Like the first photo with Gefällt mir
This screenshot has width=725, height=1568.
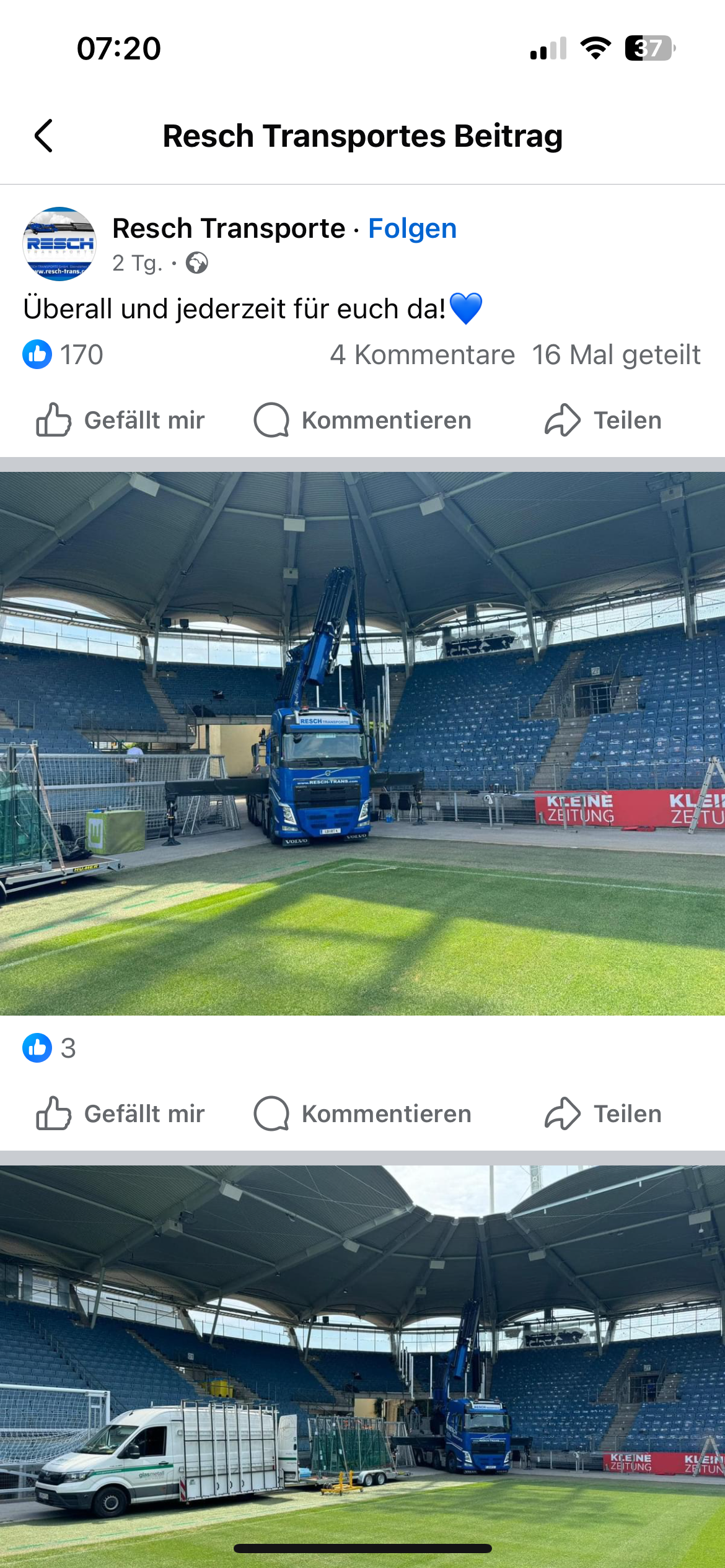point(120,1113)
